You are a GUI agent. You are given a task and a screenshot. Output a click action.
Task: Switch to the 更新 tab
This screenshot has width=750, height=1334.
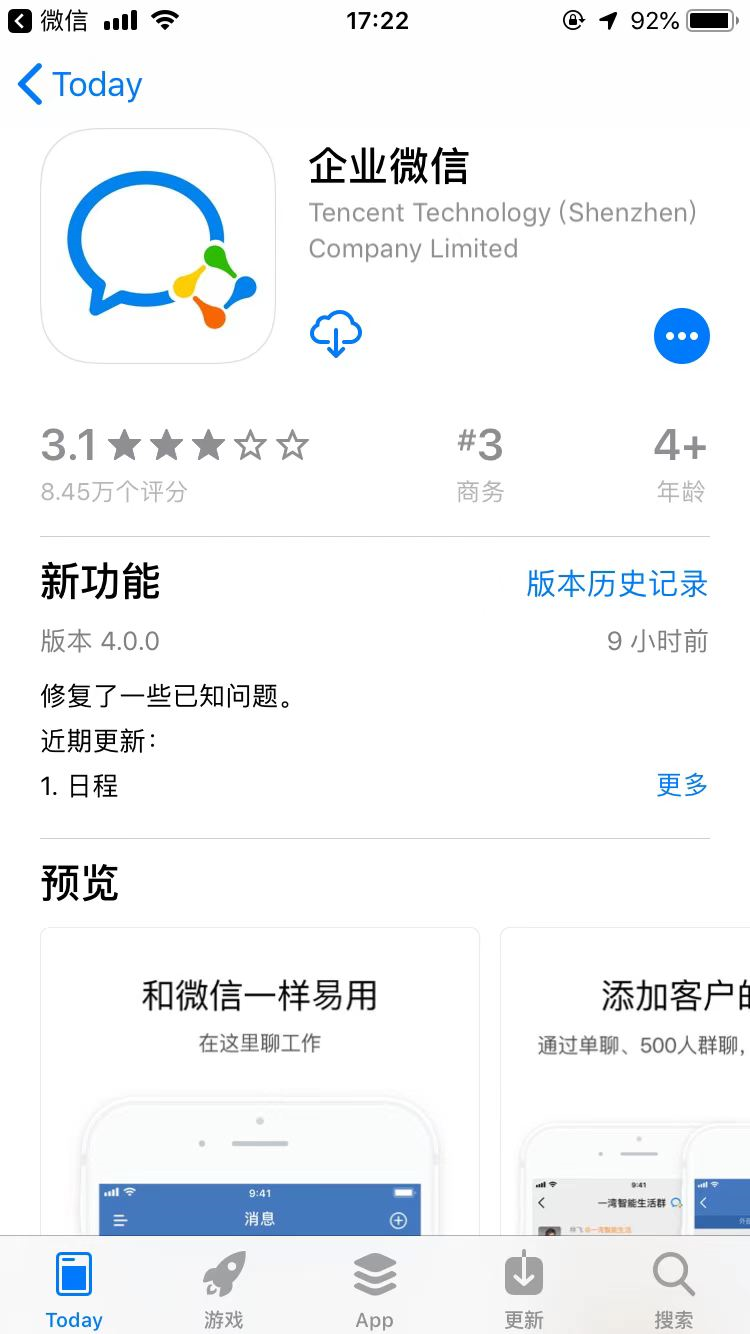point(524,1290)
